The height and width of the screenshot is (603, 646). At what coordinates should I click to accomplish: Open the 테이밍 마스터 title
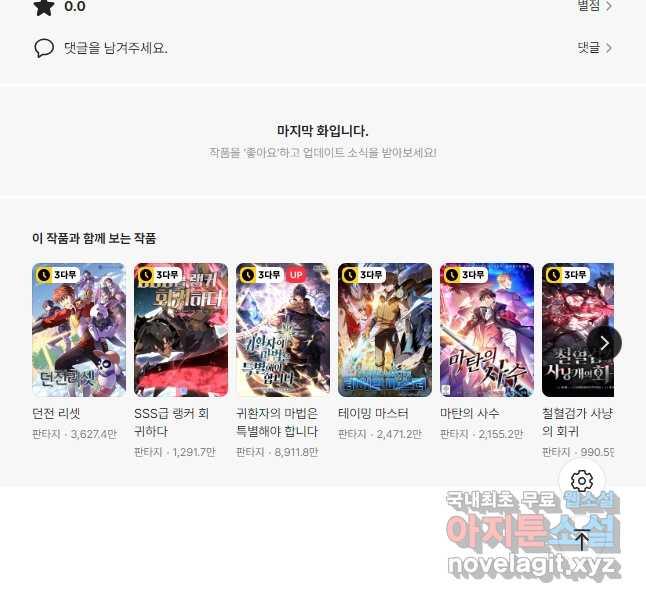coord(385,330)
